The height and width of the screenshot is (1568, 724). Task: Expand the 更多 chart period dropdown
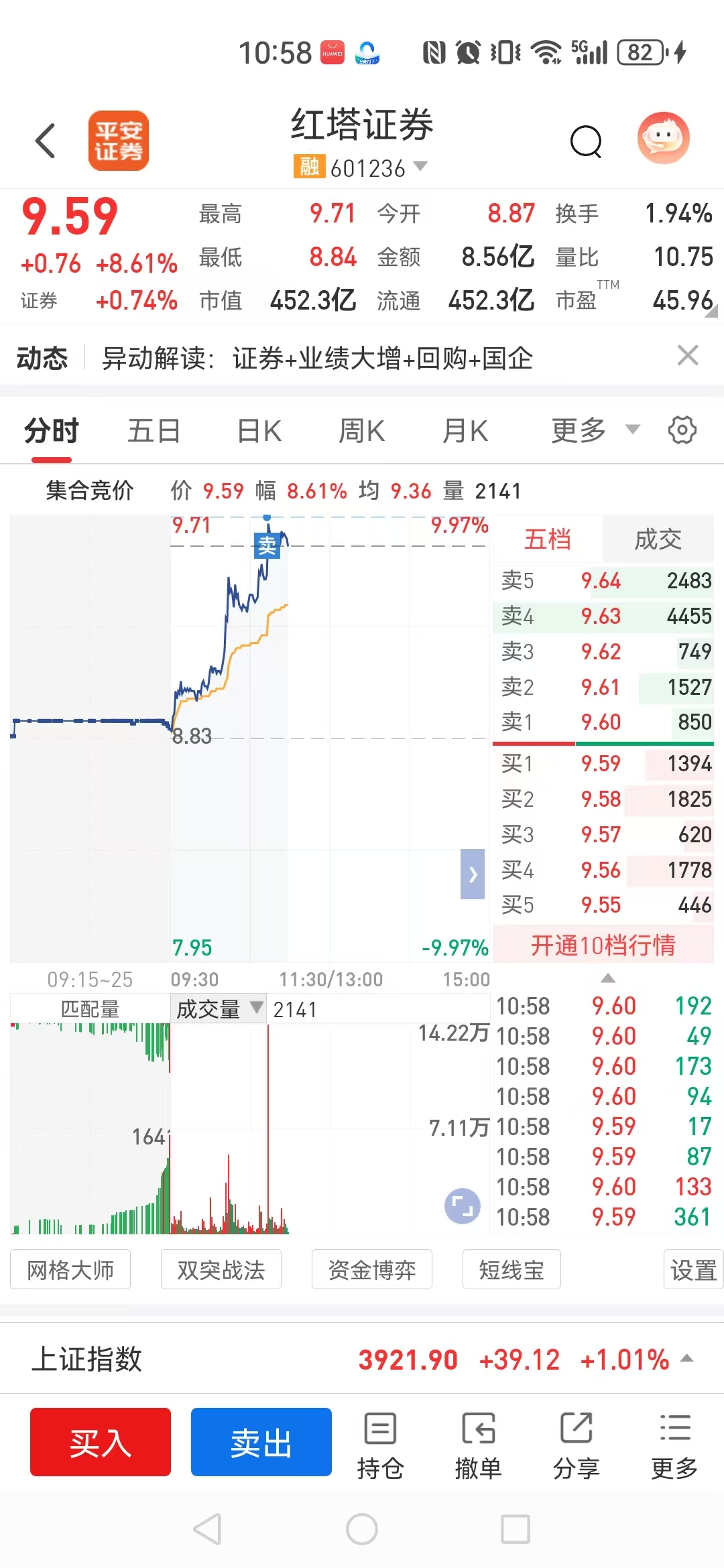[596, 430]
